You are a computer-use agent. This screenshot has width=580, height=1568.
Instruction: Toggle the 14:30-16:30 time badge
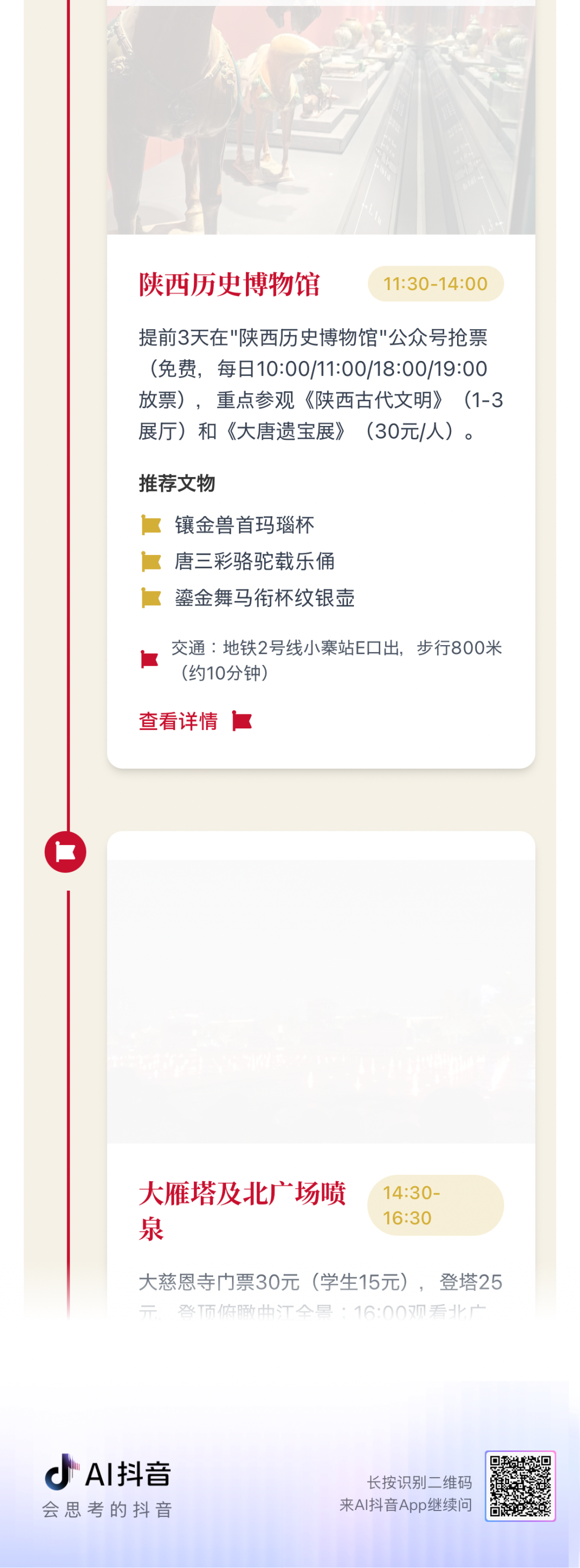coord(436,1205)
